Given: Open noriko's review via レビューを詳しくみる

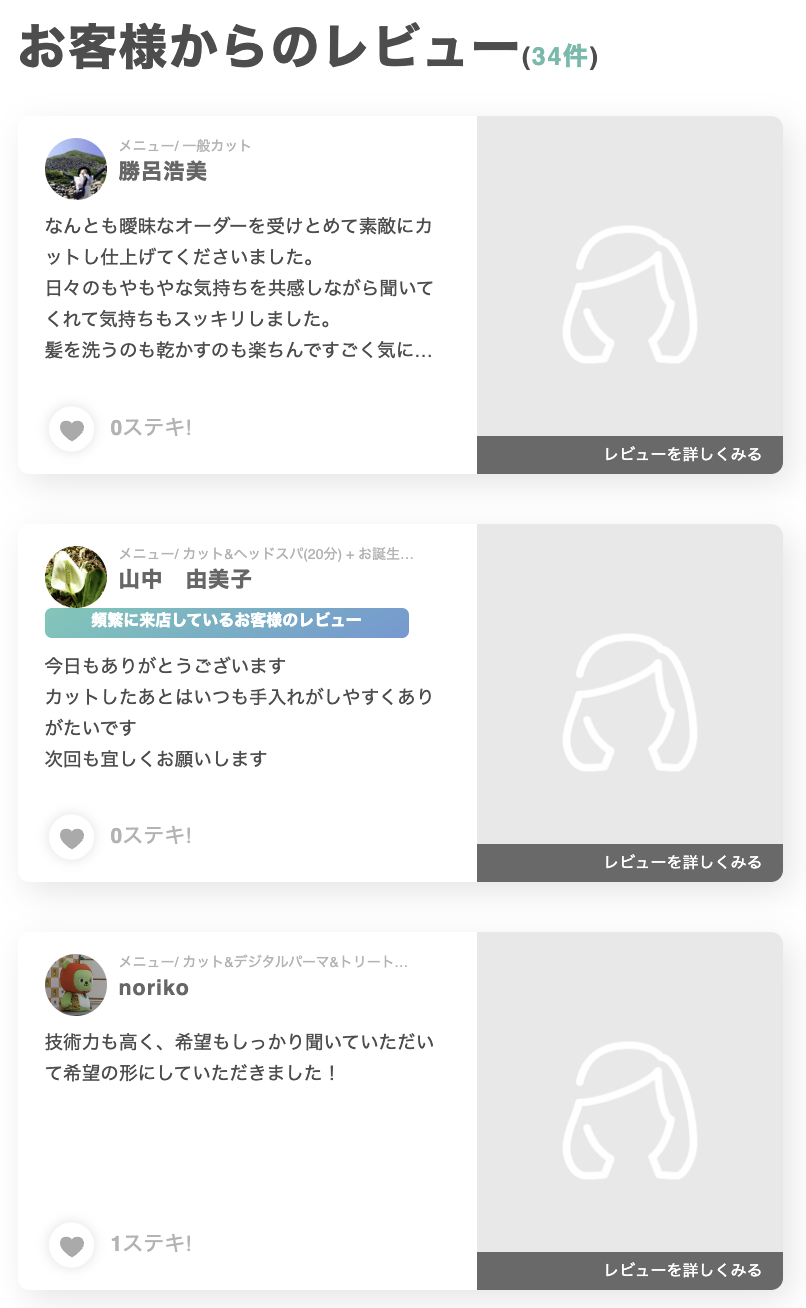Looking at the screenshot, I should pos(683,1270).
